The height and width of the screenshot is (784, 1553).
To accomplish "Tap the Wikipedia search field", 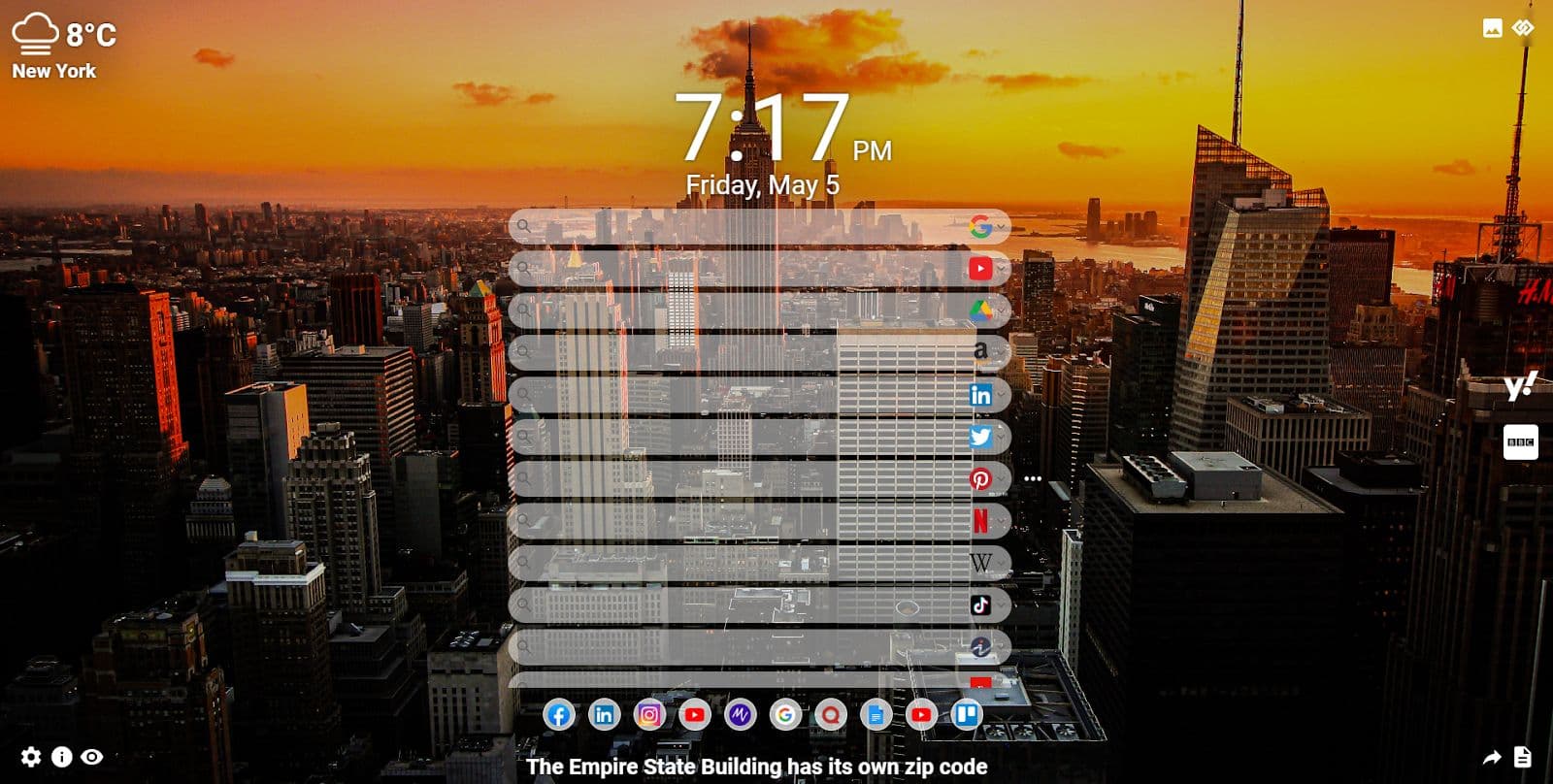I will coord(738,563).
